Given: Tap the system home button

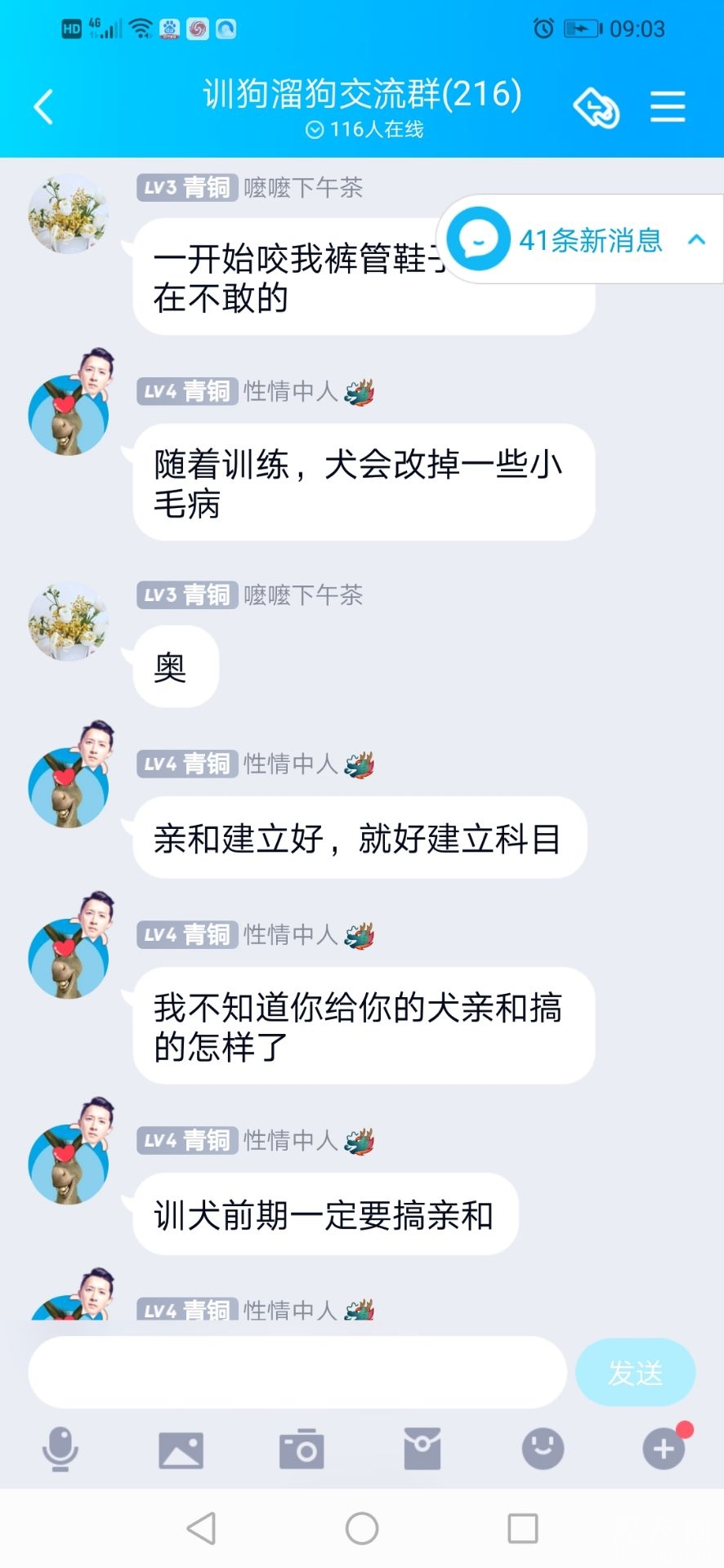Looking at the screenshot, I should (x=362, y=1528).
